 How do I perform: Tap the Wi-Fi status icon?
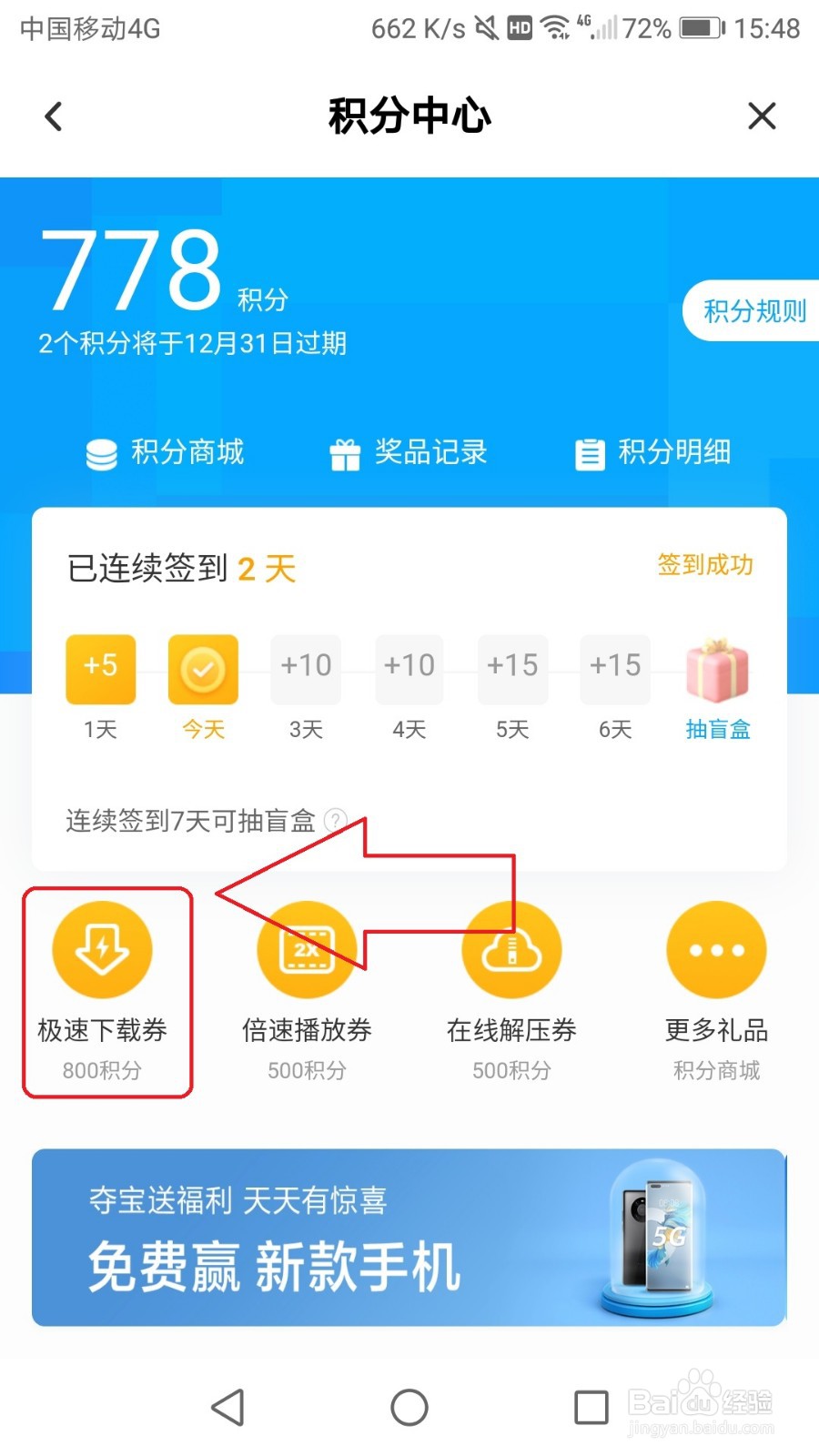556,27
